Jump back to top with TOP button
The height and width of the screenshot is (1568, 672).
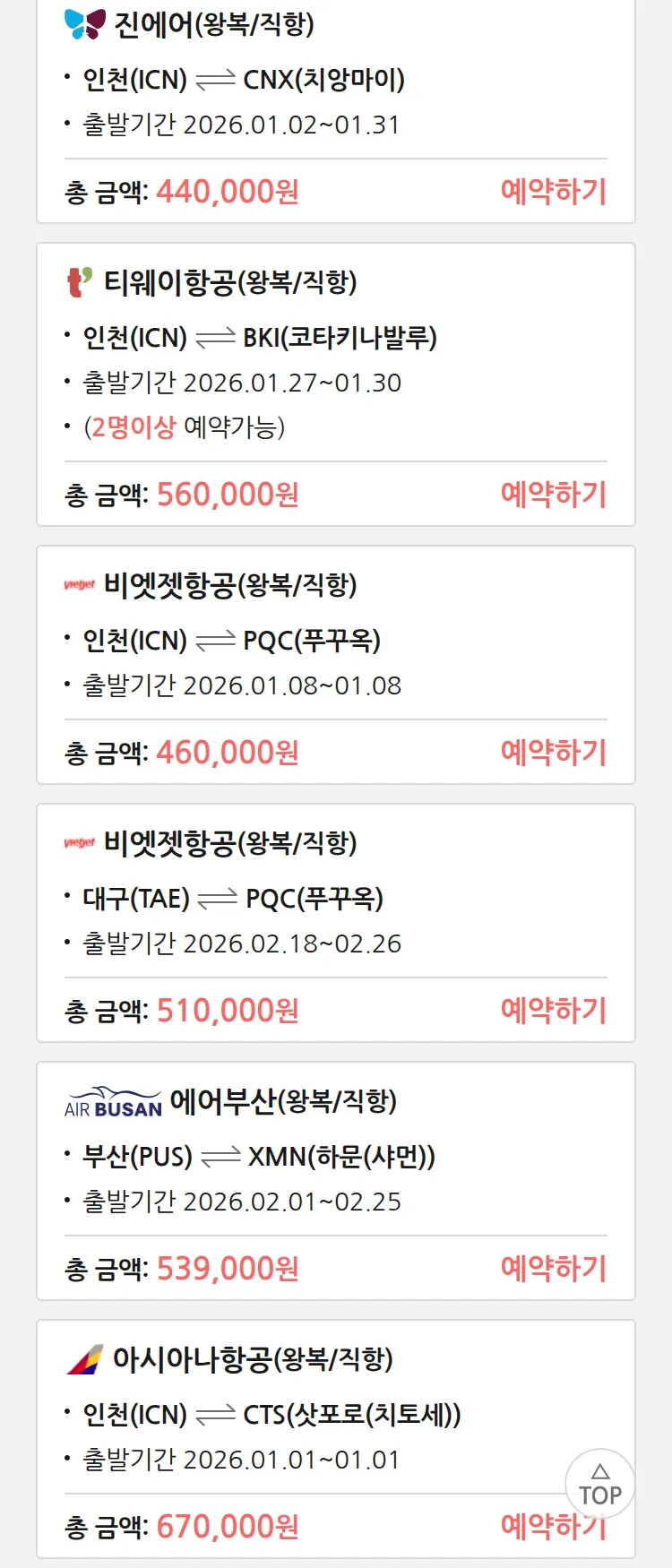pyautogui.click(x=599, y=1485)
